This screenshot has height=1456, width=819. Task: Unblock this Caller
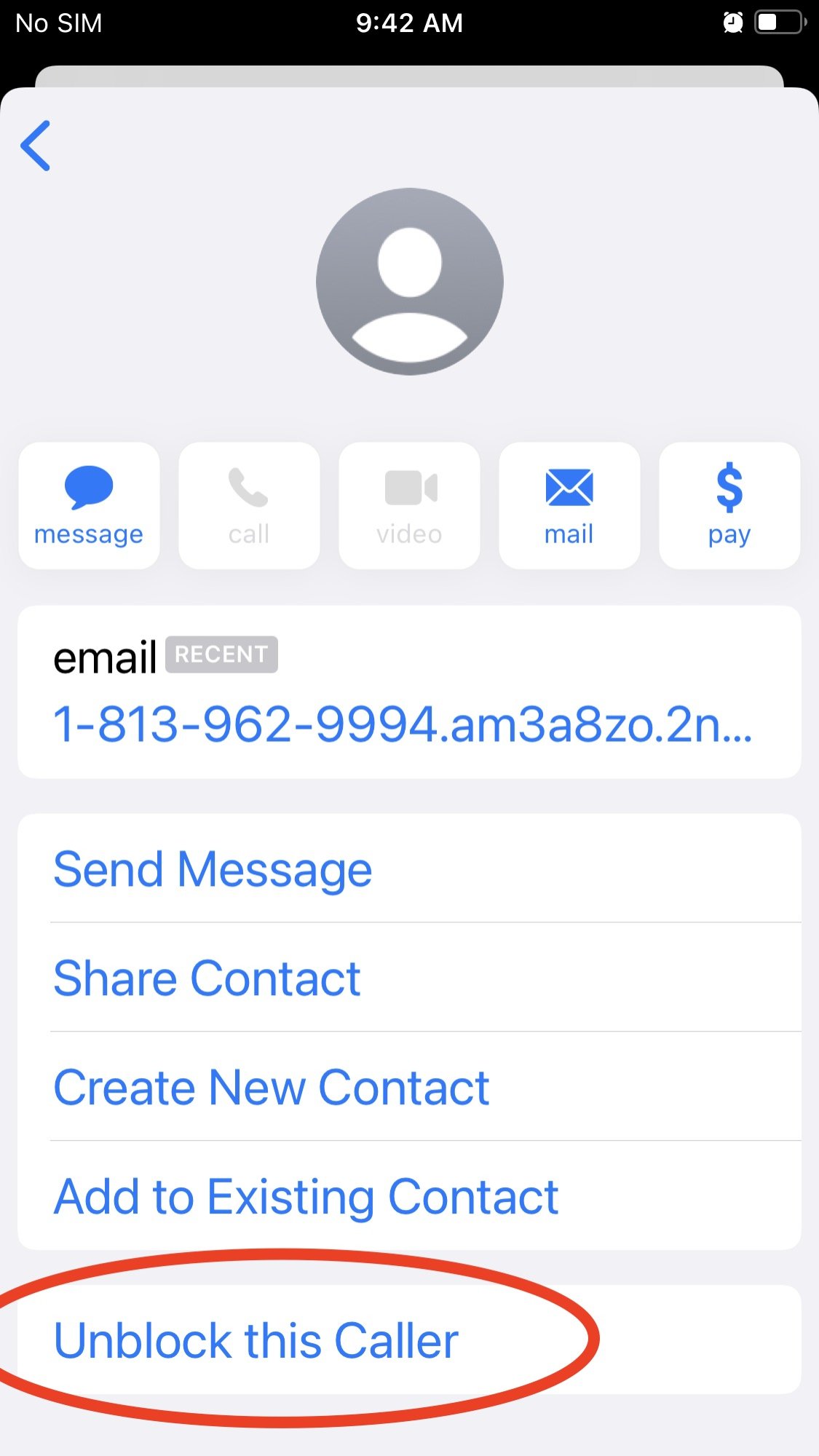(256, 1340)
